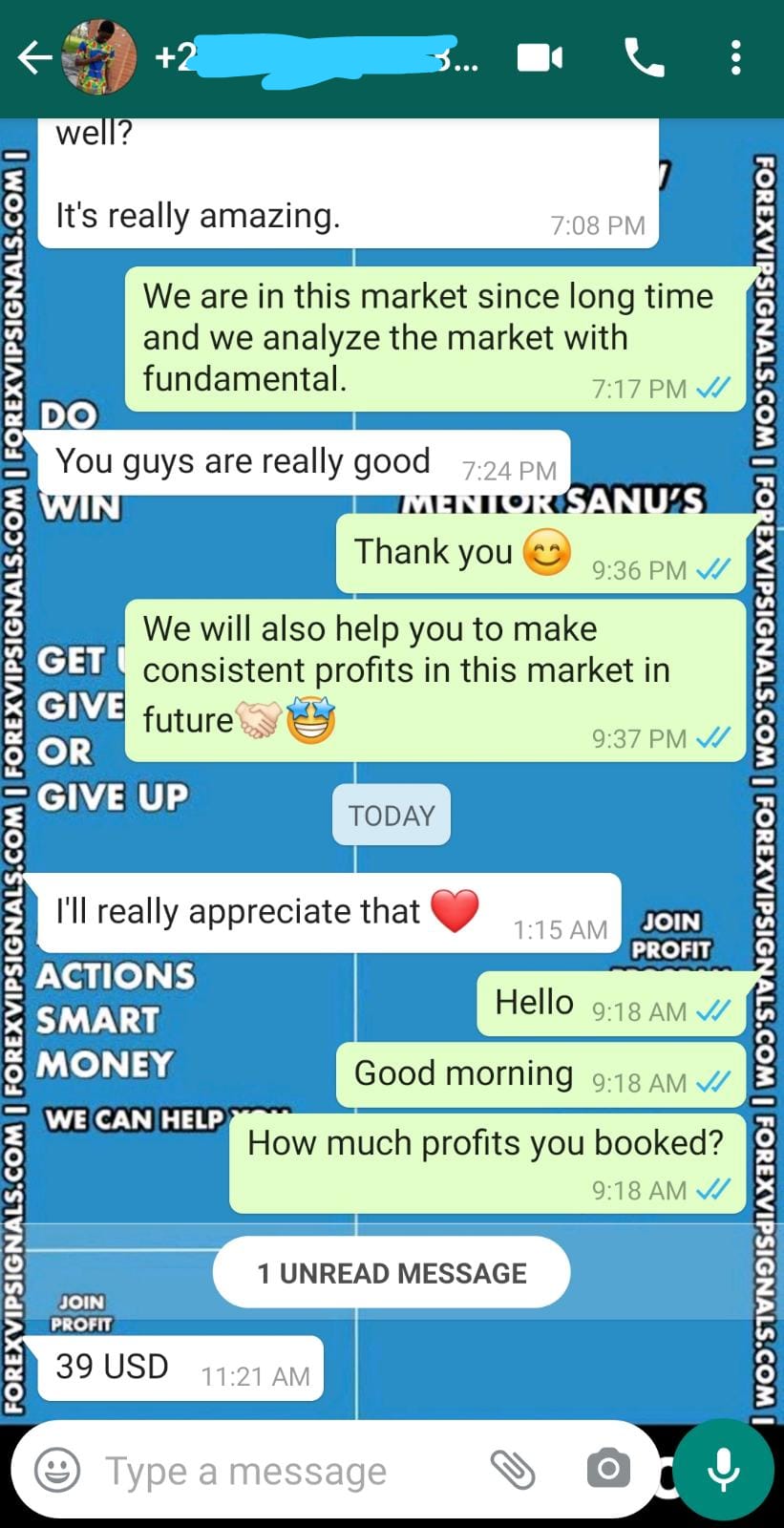Start a video call
Image resolution: width=784 pixels, height=1528 pixels.
(540, 58)
